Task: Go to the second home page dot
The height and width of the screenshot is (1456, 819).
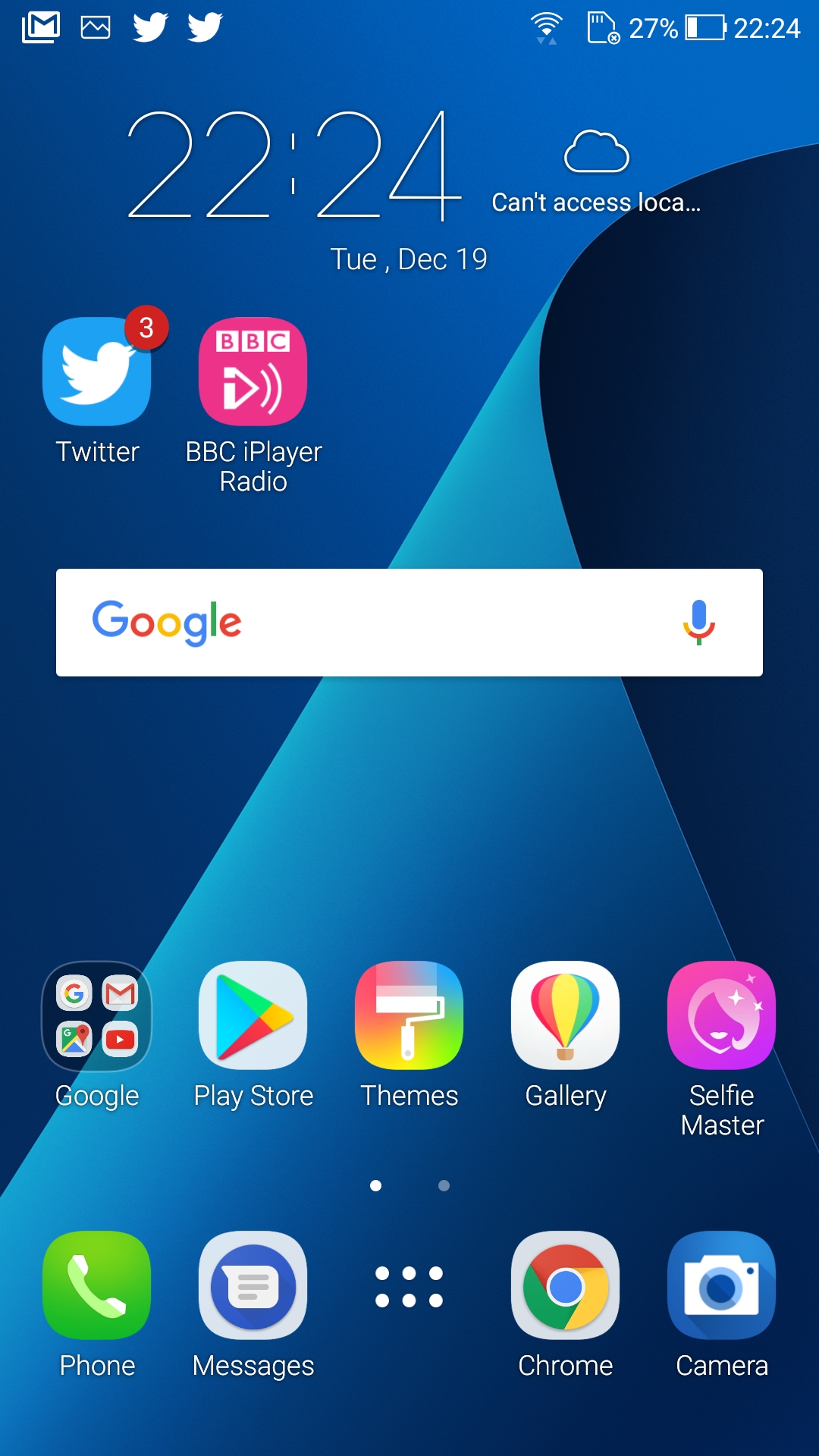Action: click(x=444, y=1185)
